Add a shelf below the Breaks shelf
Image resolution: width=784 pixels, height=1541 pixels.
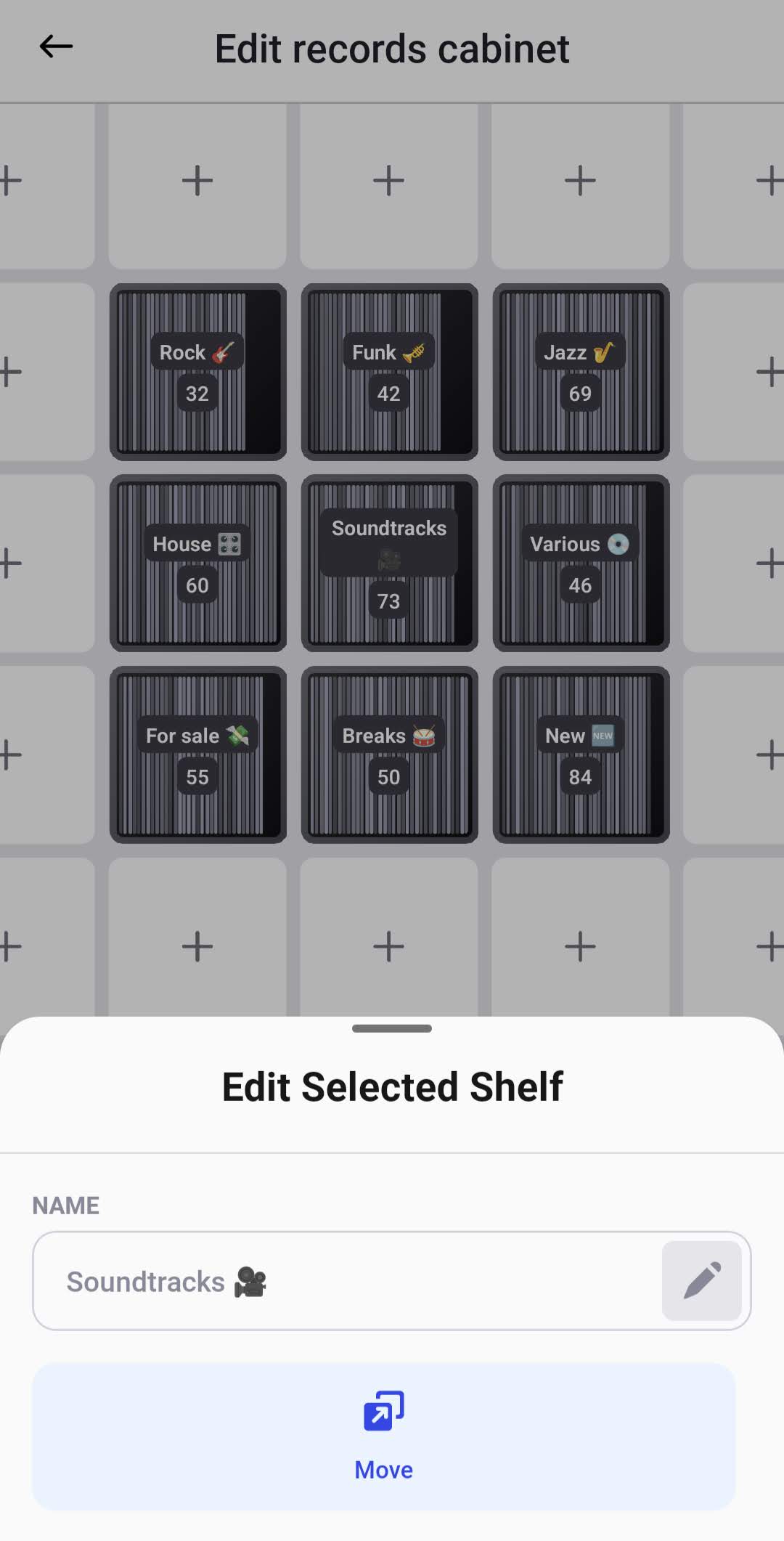[x=389, y=947]
